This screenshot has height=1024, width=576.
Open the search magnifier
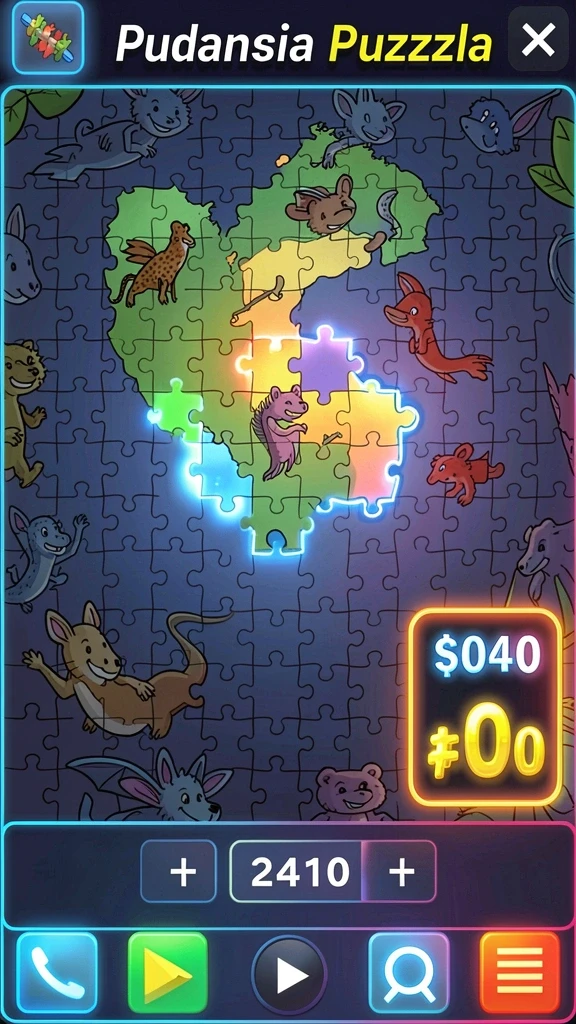click(x=409, y=972)
